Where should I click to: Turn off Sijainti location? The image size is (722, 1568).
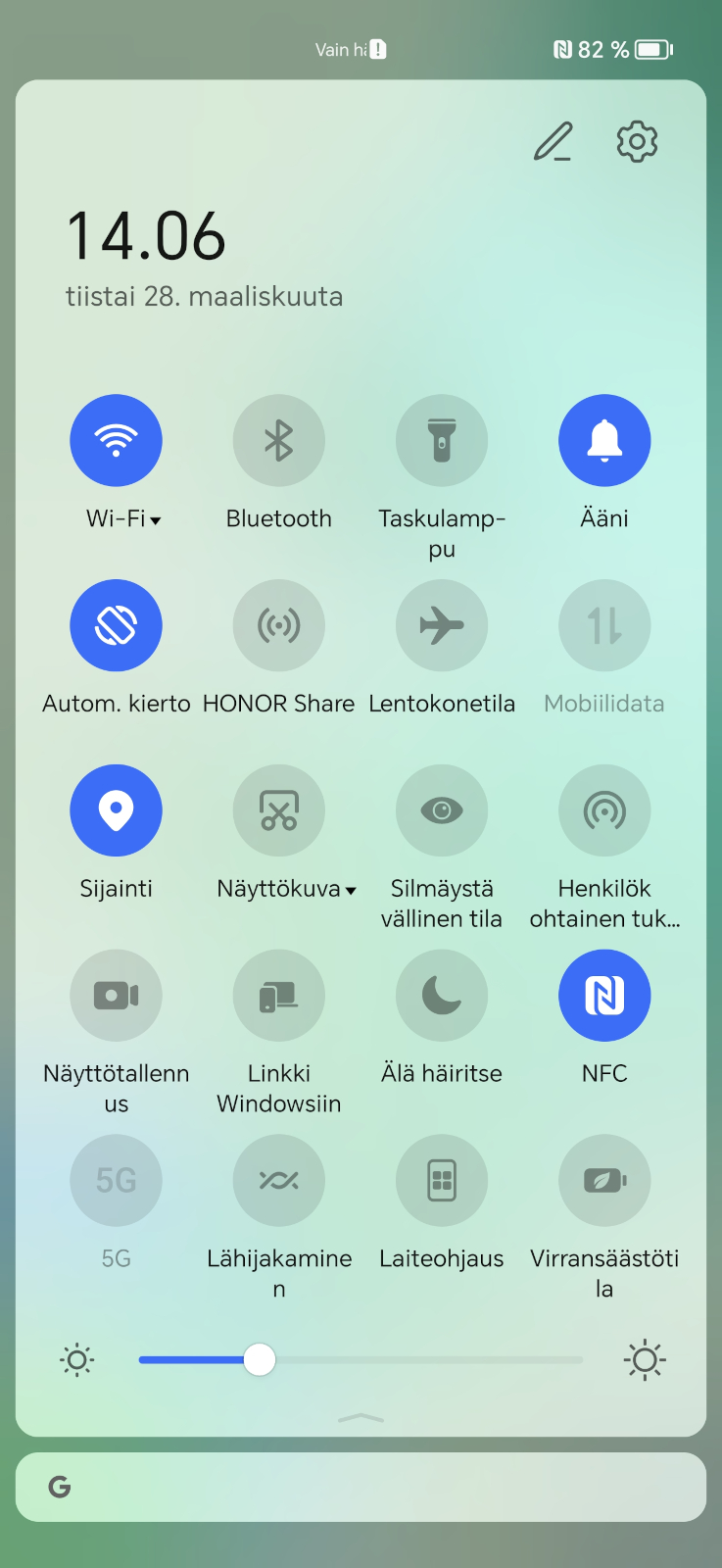tap(116, 810)
